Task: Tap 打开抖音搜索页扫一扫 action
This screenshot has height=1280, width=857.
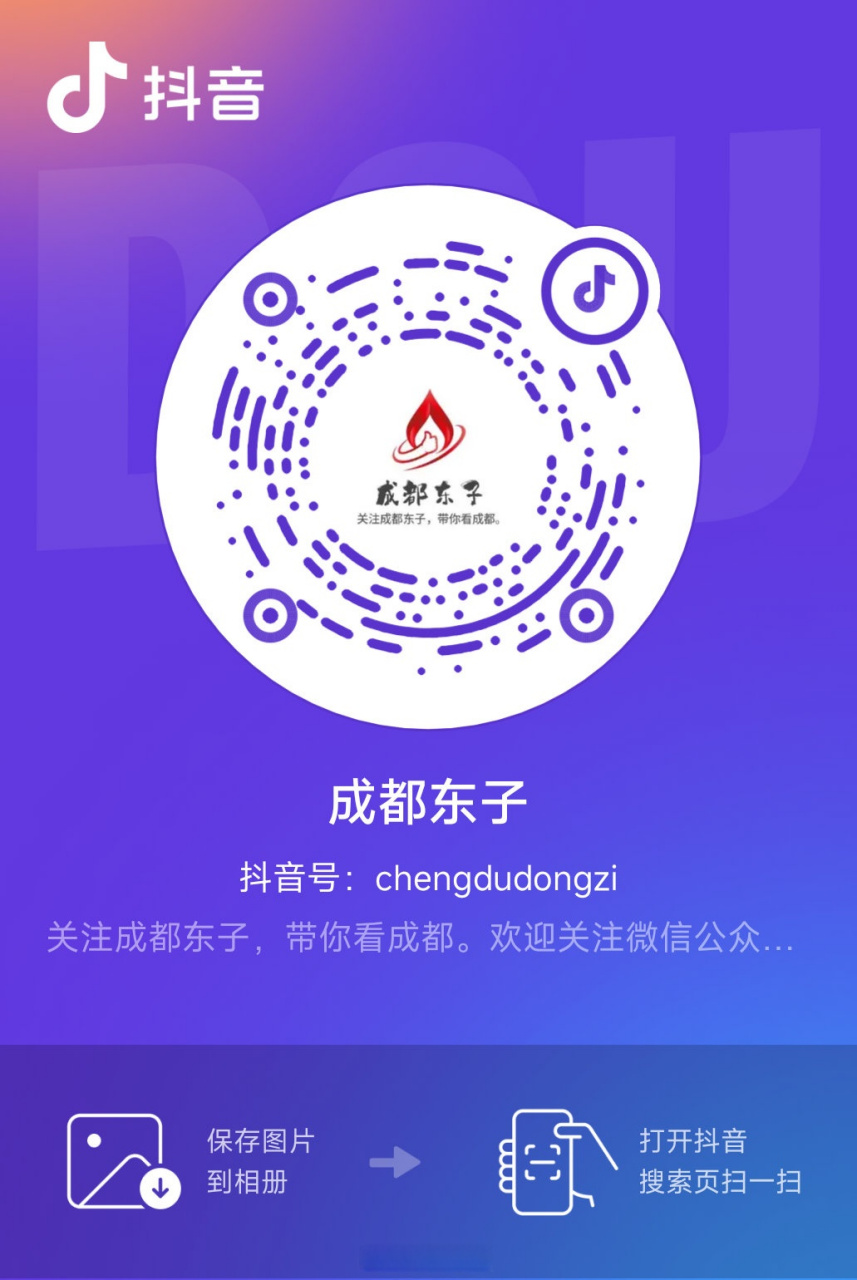Action: (x=720, y=1163)
